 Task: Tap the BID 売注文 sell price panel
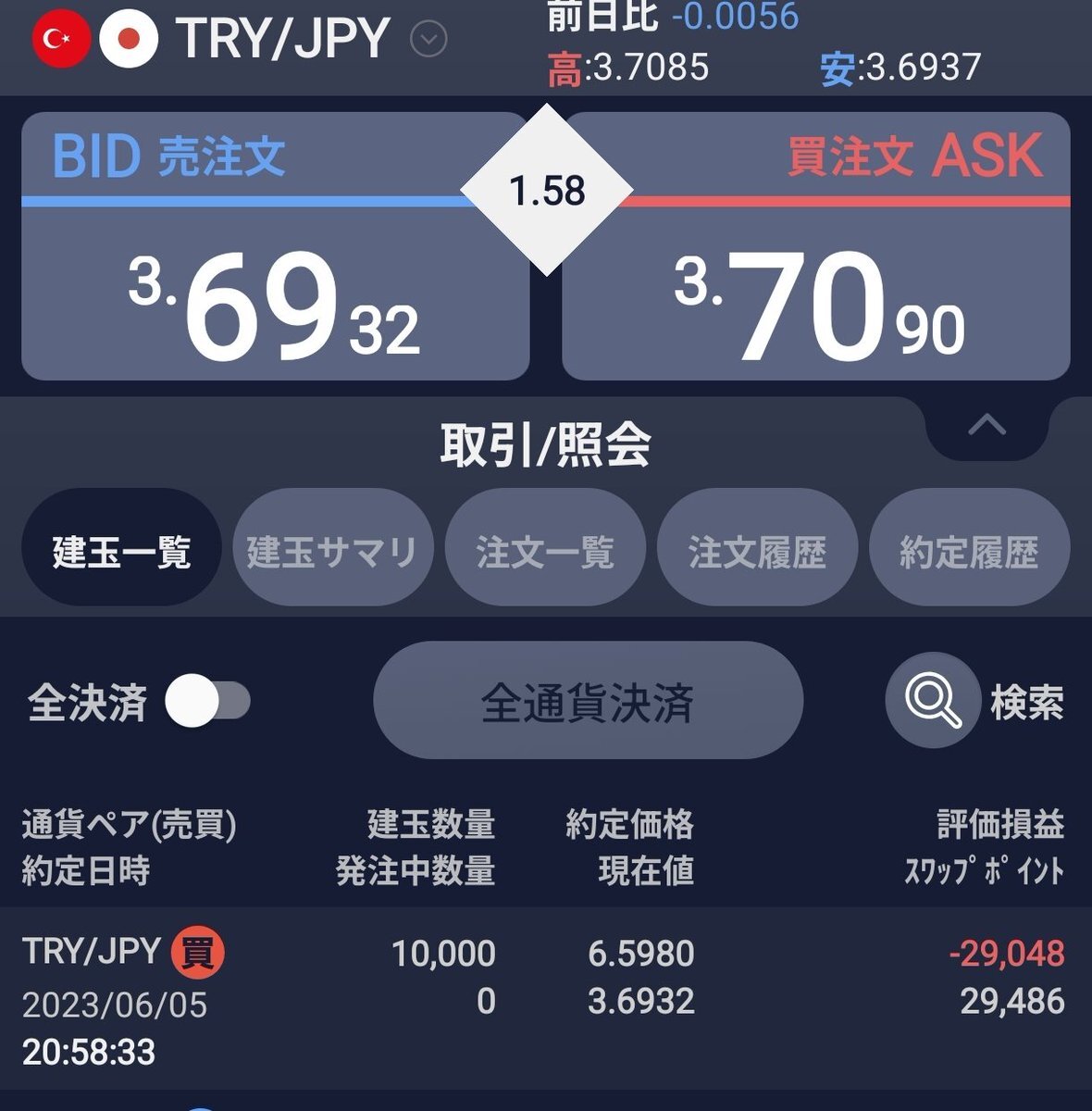click(275, 278)
